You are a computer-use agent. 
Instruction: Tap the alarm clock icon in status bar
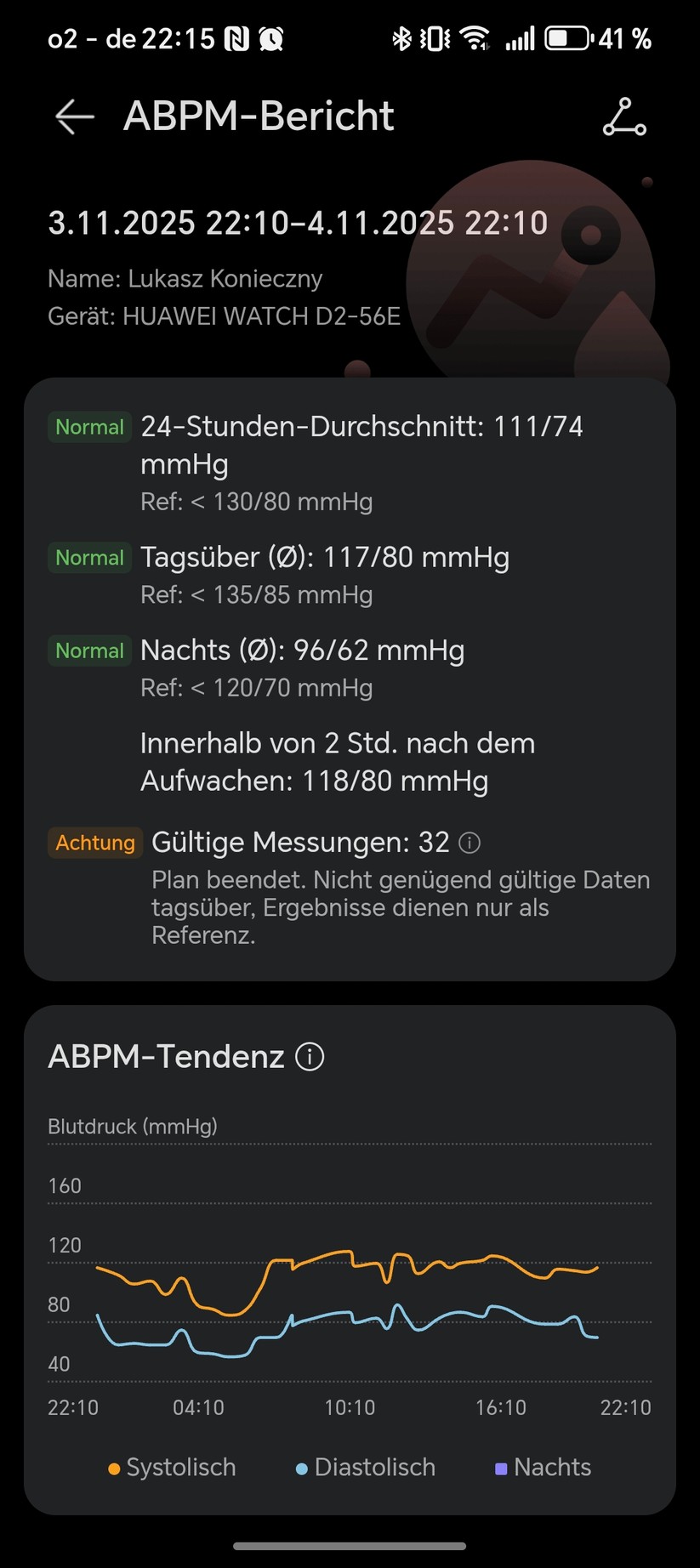click(270, 37)
